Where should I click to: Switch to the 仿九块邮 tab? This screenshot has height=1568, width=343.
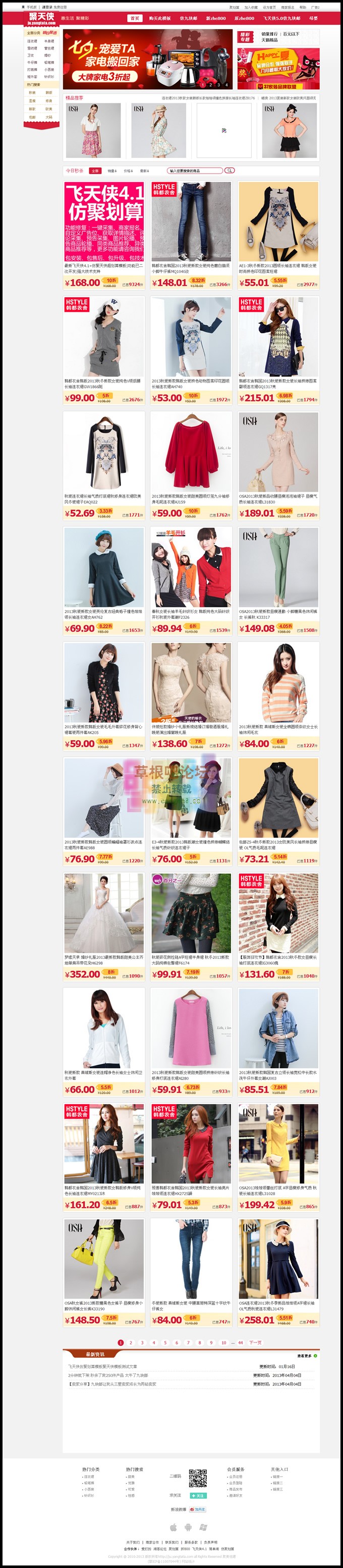(189, 18)
